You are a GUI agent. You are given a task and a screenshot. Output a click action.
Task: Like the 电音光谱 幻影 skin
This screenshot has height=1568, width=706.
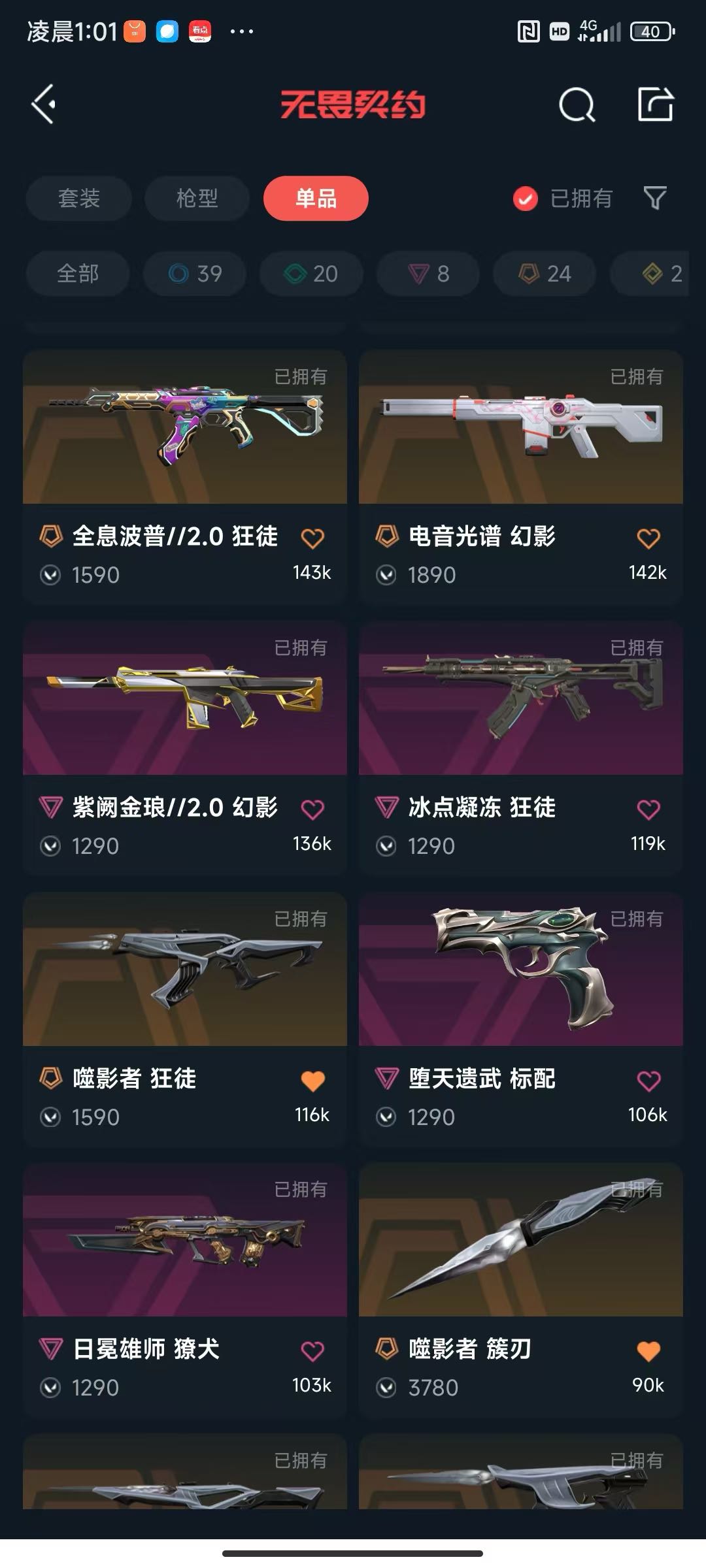point(648,538)
